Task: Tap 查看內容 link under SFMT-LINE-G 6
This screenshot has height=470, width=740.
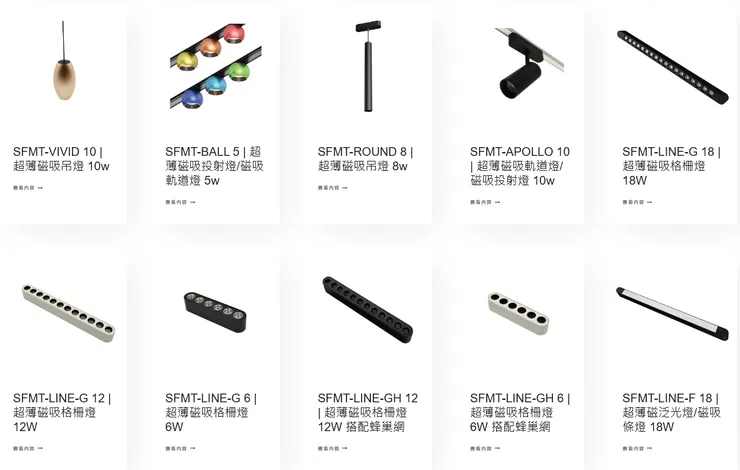Action: pyautogui.click(x=180, y=448)
